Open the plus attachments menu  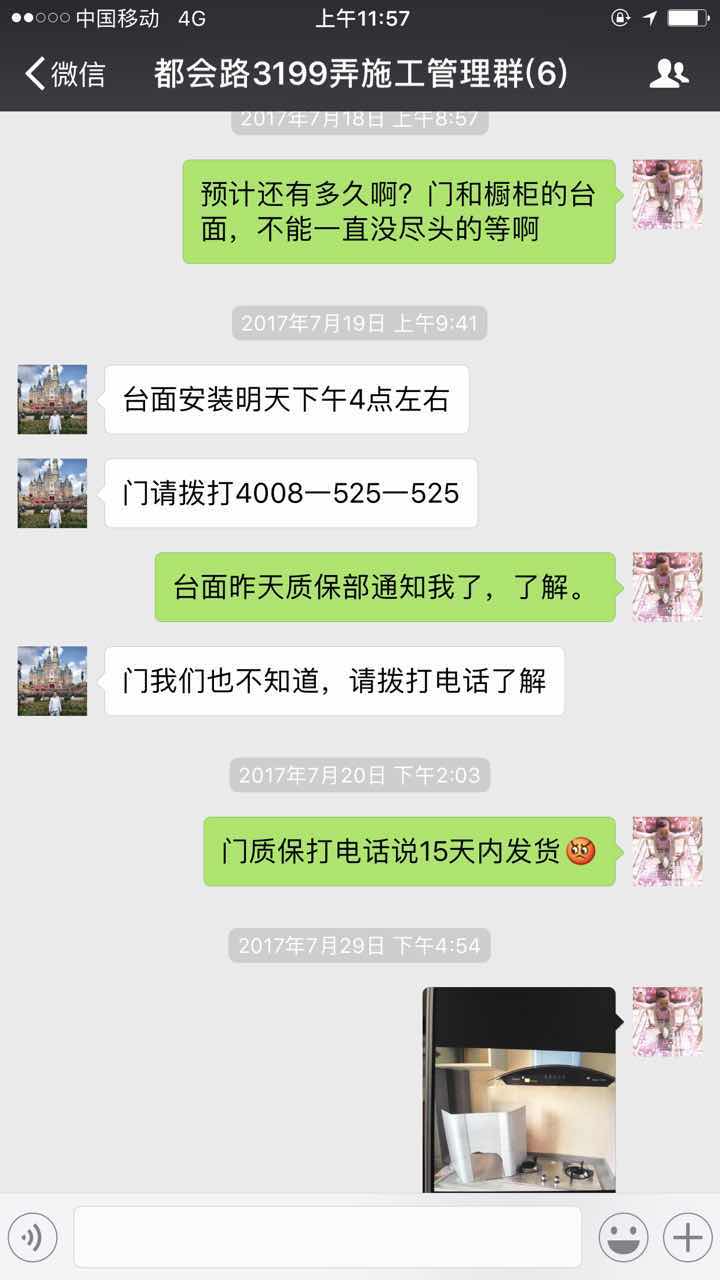(687, 1238)
